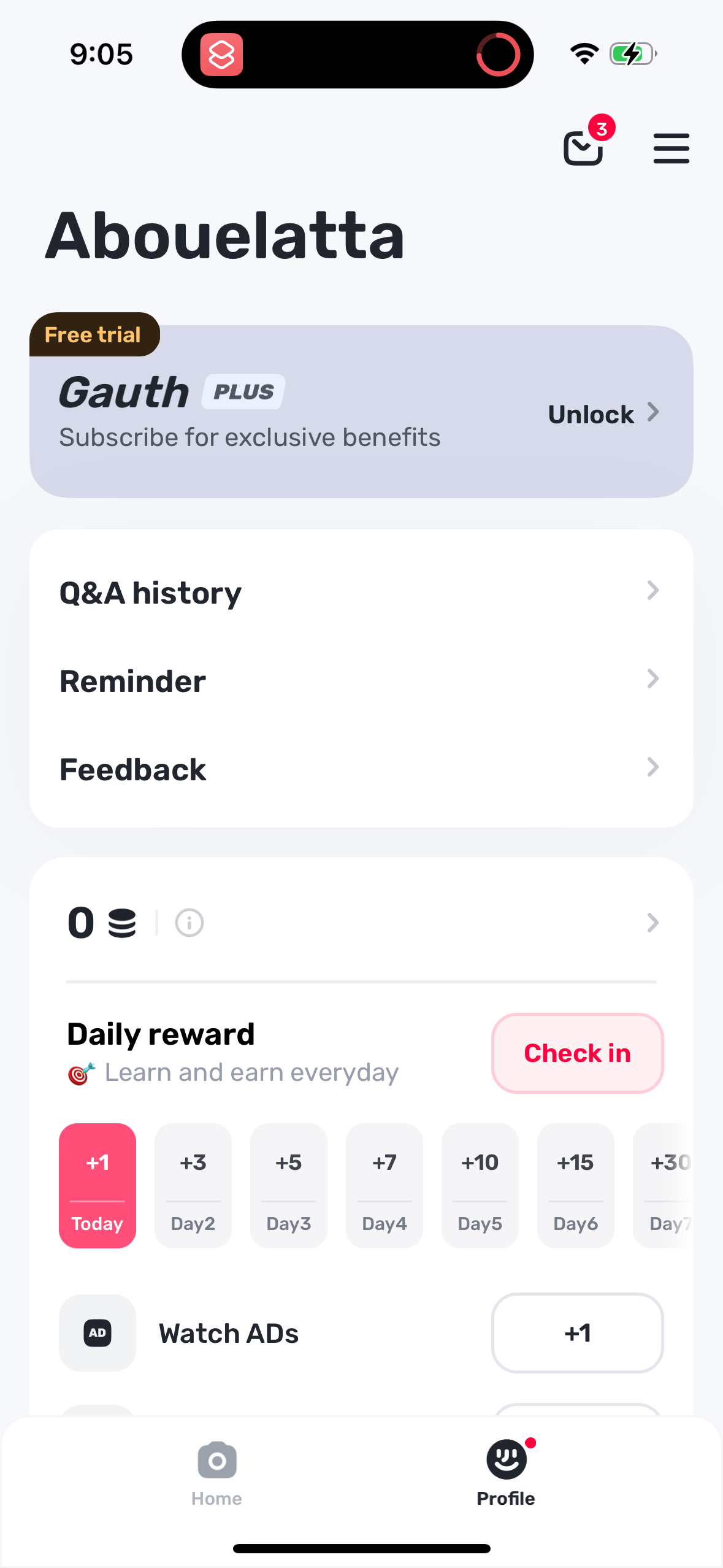This screenshot has height=1568, width=723.
Task: Unlock Gauth Plus subscription
Action: click(x=603, y=414)
